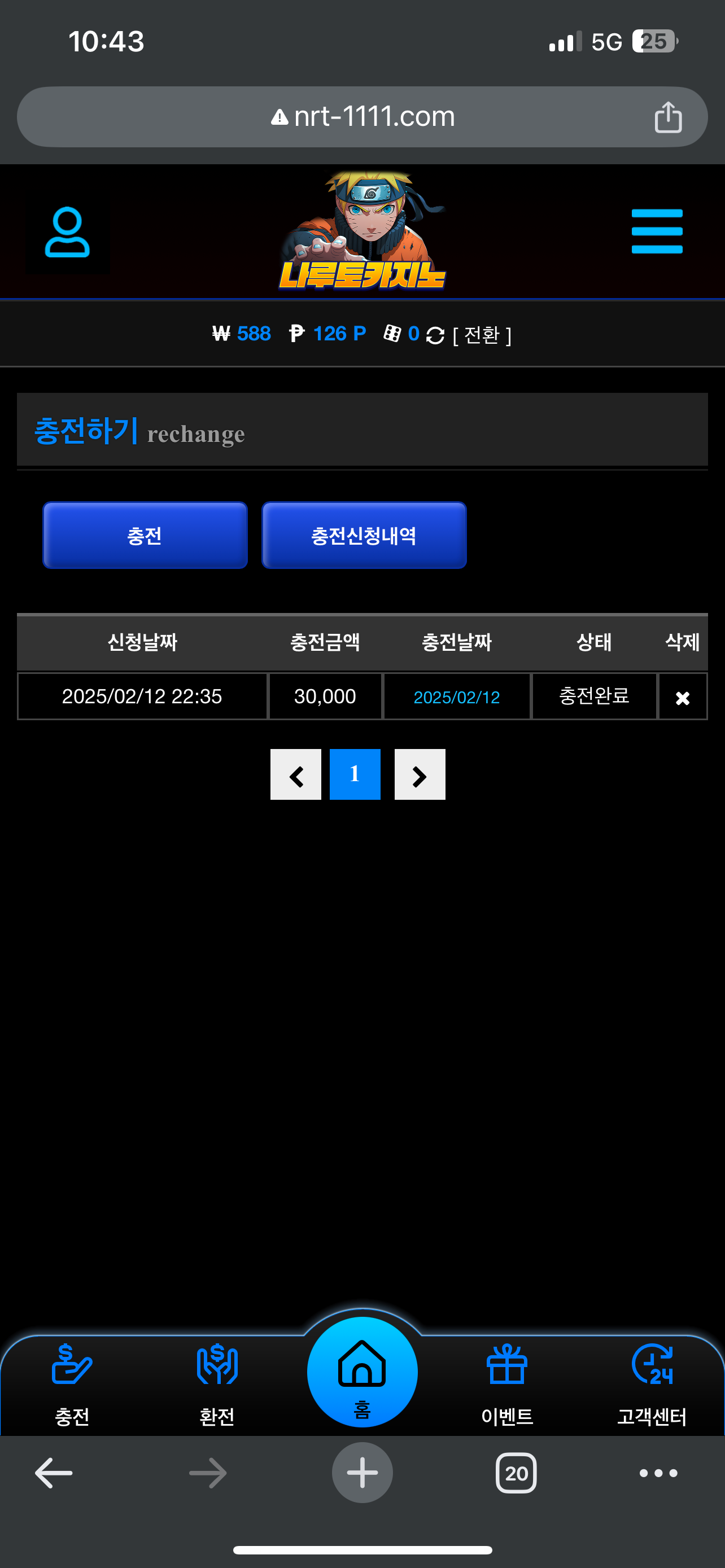Image resolution: width=725 pixels, height=1568 pixels.
Task: Delete the 2025/02/12 22:35 recharge entry
Action: (x=682, y=698)
